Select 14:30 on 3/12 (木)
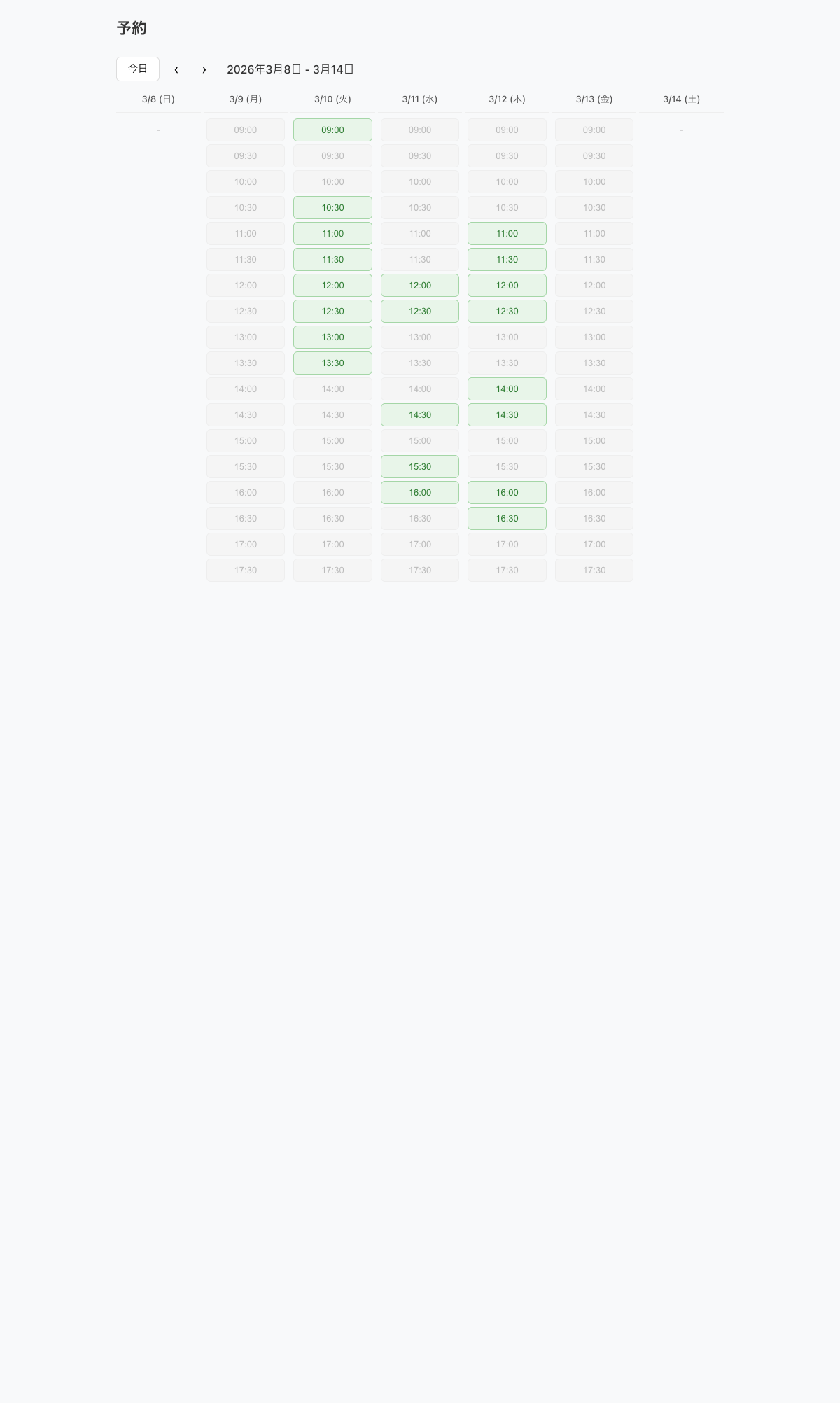 (507, 415)
